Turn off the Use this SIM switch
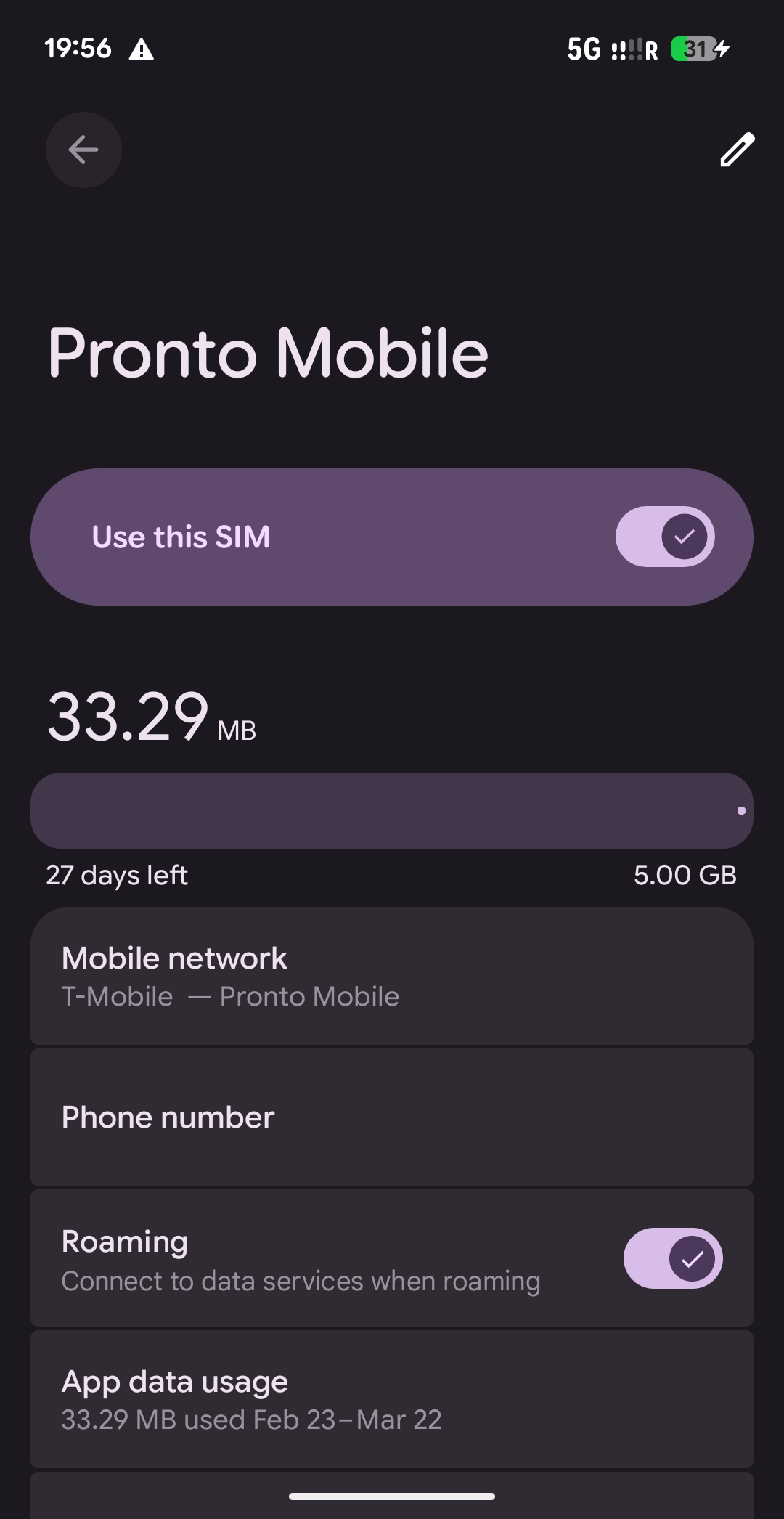This screenshot has height=1519, width=784. (665, 537)
